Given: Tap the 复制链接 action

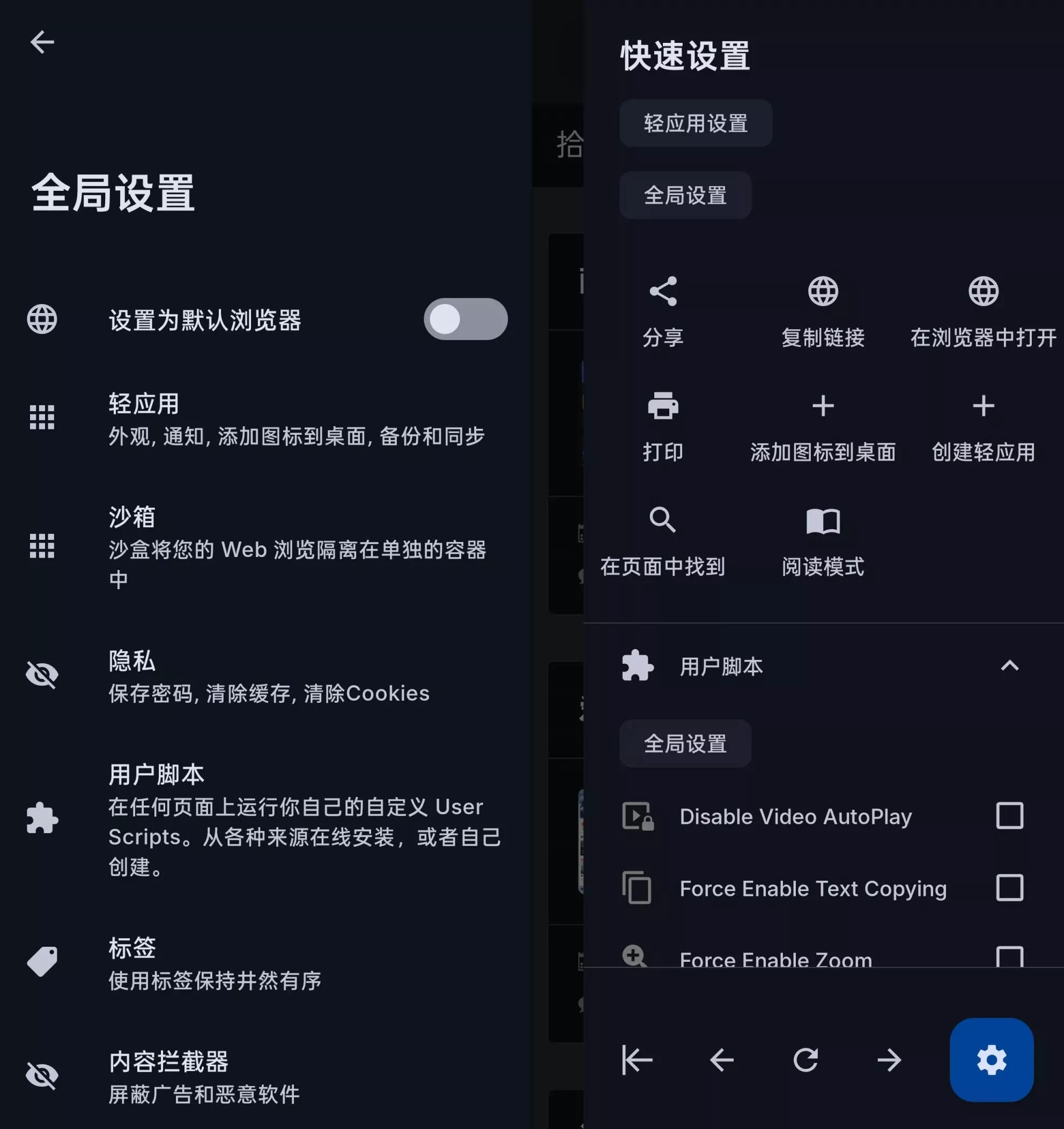Looking at the screenshot, I should click(823, 310).
